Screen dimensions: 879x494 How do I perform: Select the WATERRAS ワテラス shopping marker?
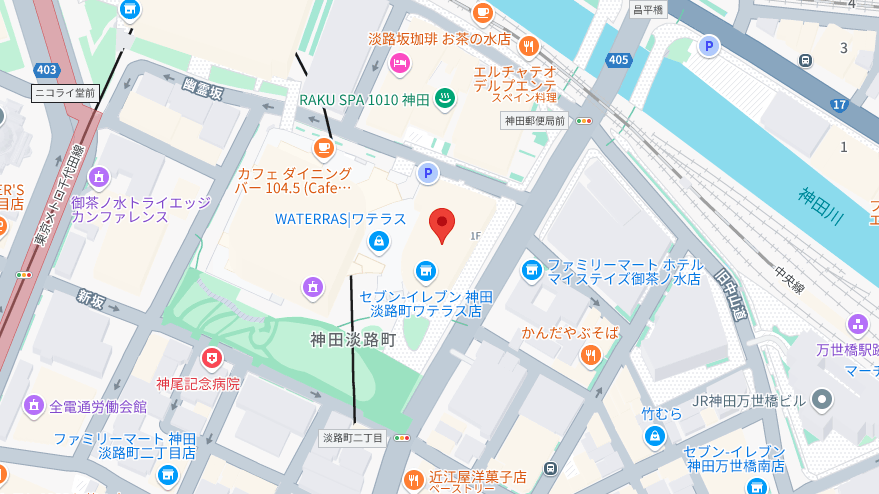pyautogui.click(x=378, y=241)
